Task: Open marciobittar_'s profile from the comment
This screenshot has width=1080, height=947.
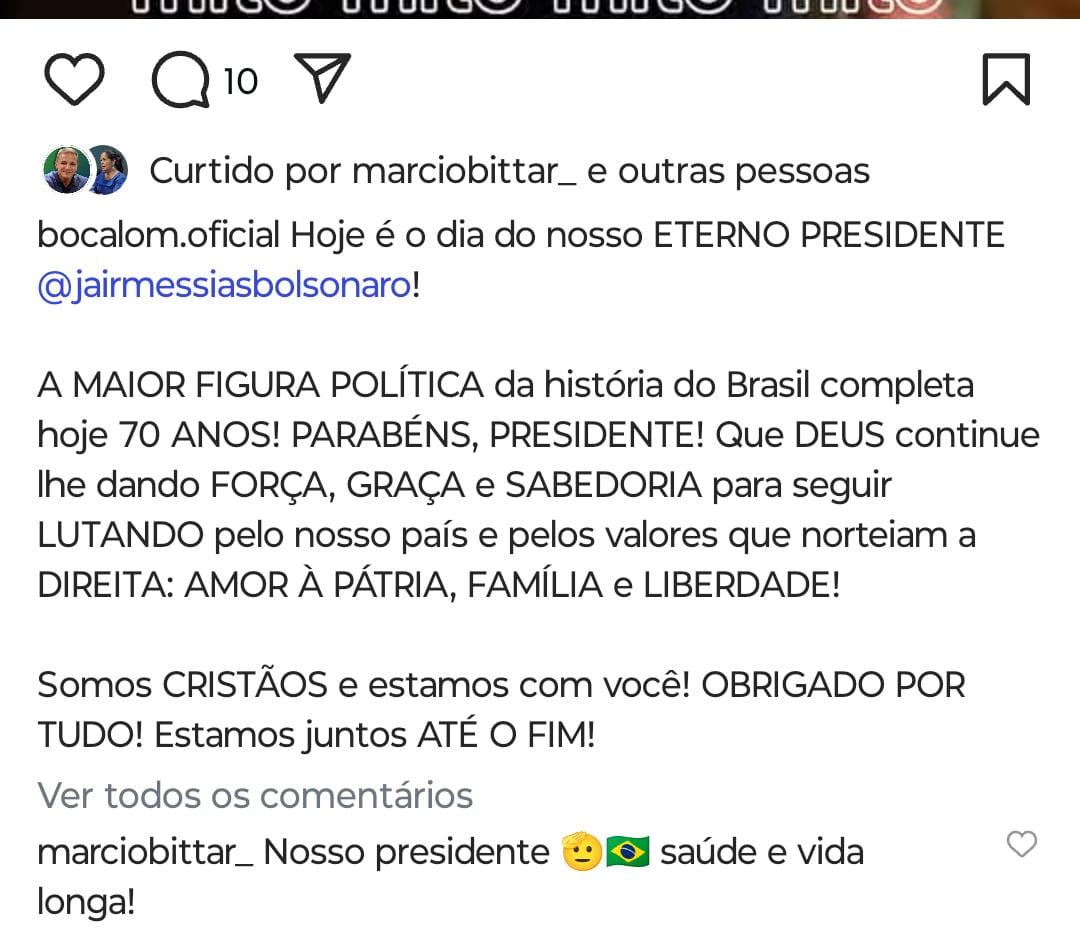Action: pyautogui.click(x=143, y=852)
